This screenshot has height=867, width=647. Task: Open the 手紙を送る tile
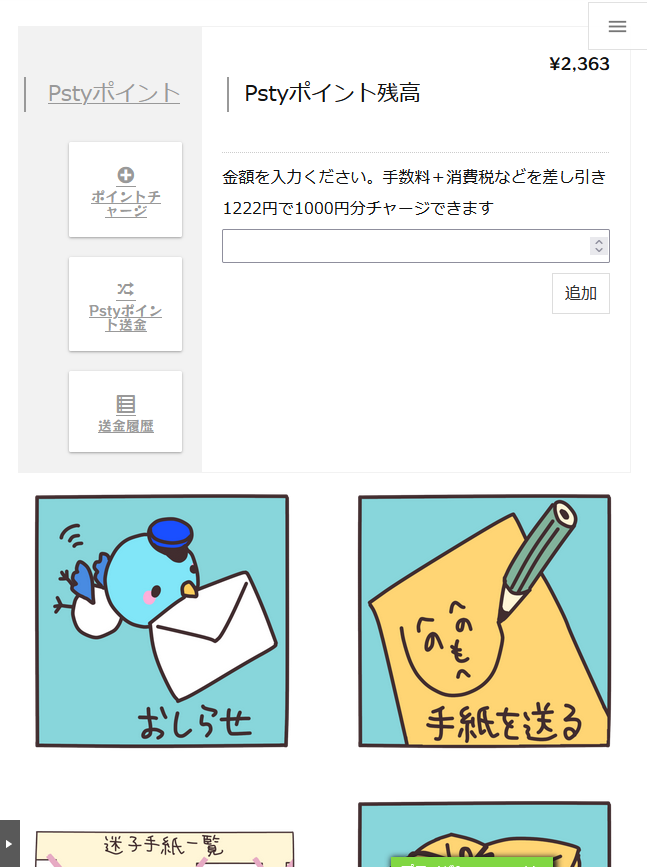point(484,621)
